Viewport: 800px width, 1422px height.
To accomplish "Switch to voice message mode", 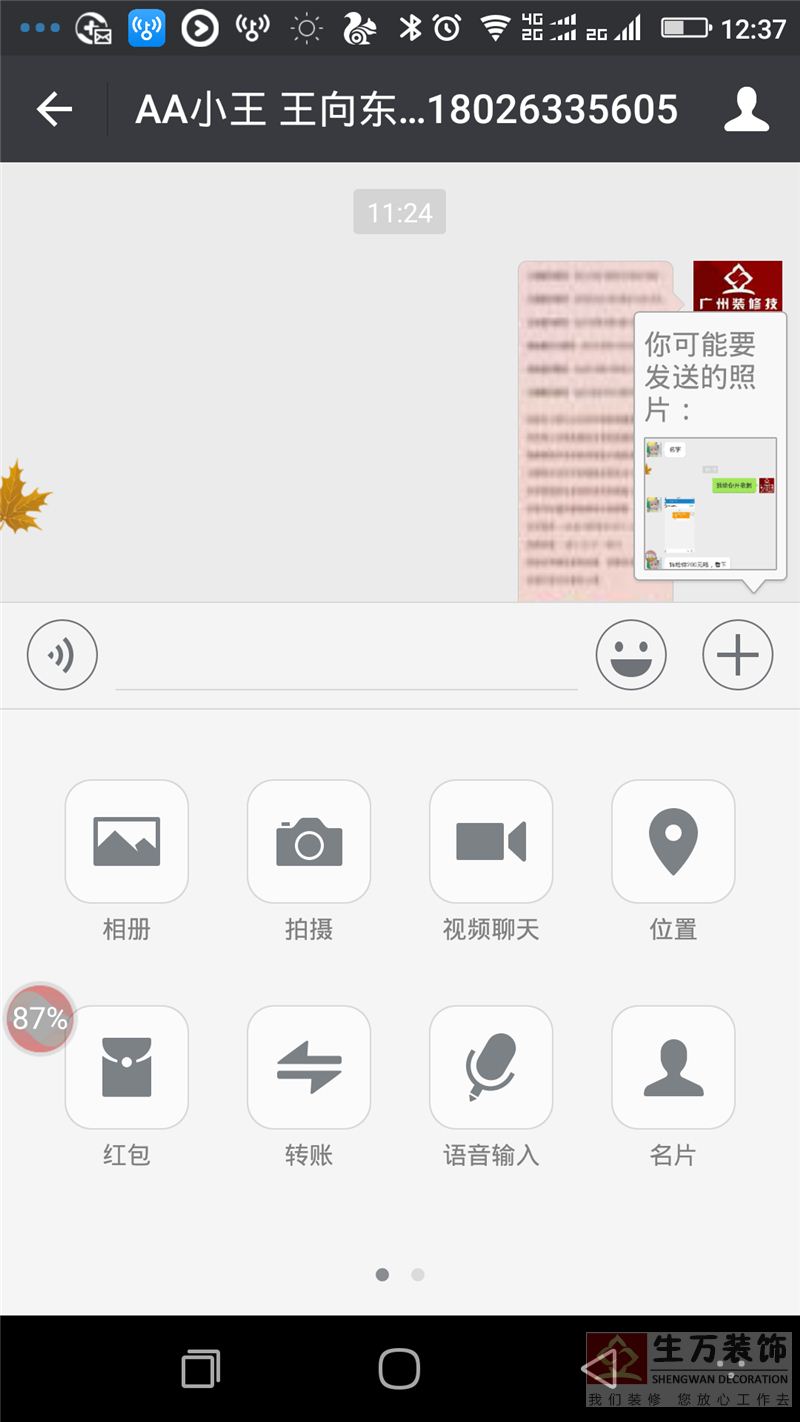I will tap(62, 656).
